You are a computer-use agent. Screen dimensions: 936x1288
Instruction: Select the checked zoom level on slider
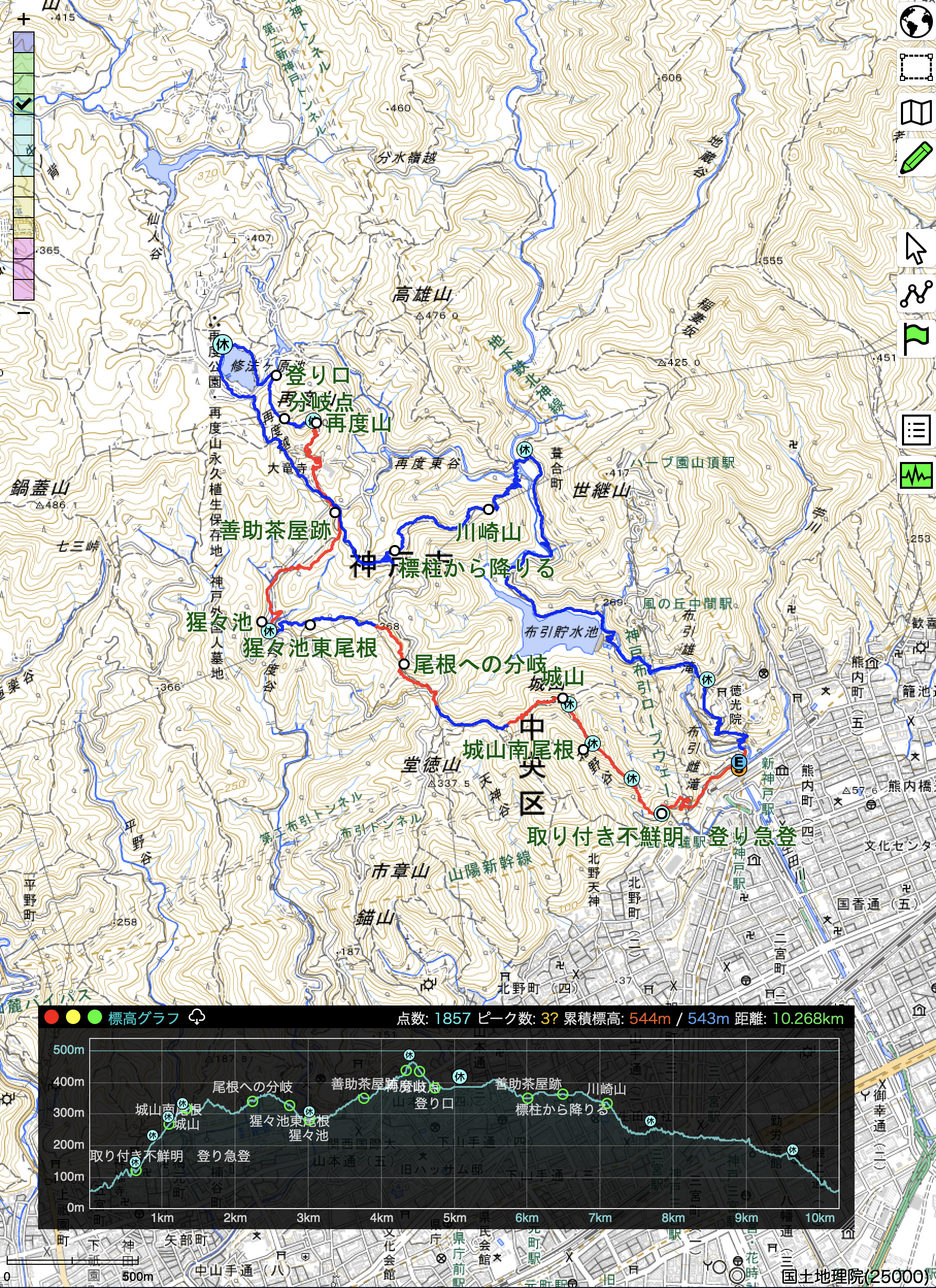(x=24, y=103)
